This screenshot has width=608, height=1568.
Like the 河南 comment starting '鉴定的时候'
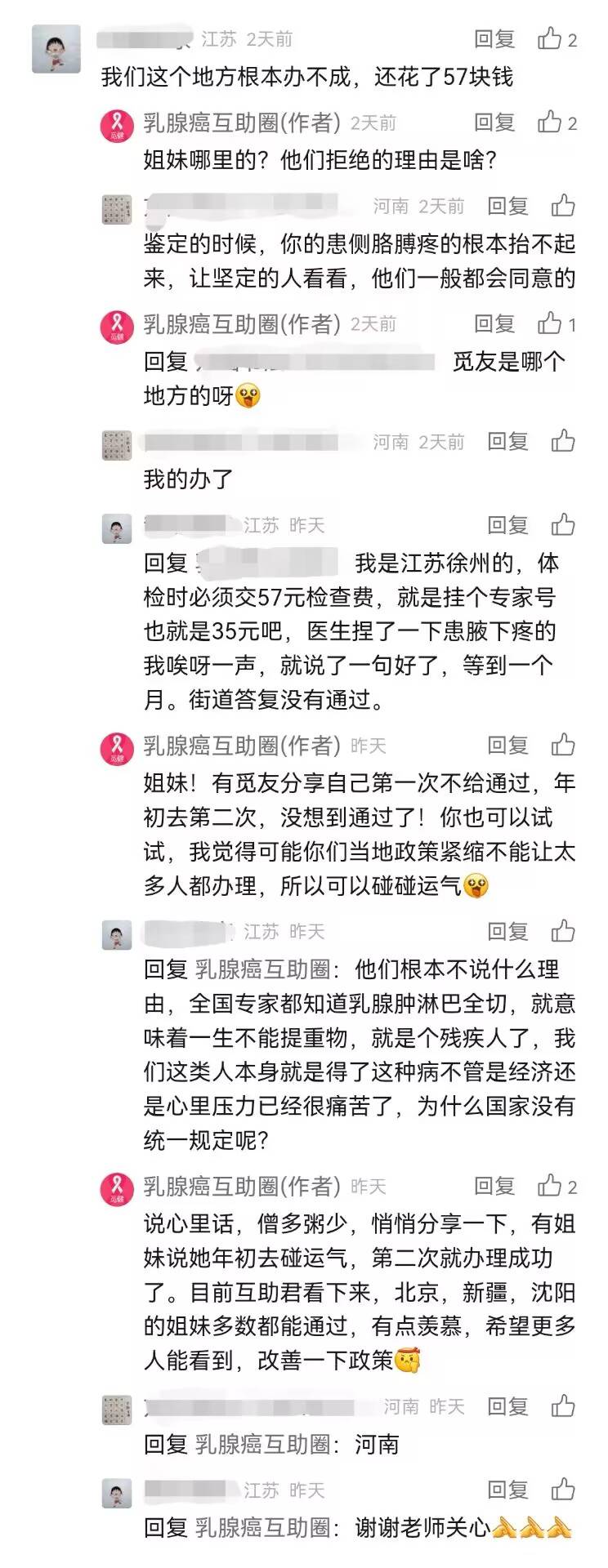pos(563,205)
